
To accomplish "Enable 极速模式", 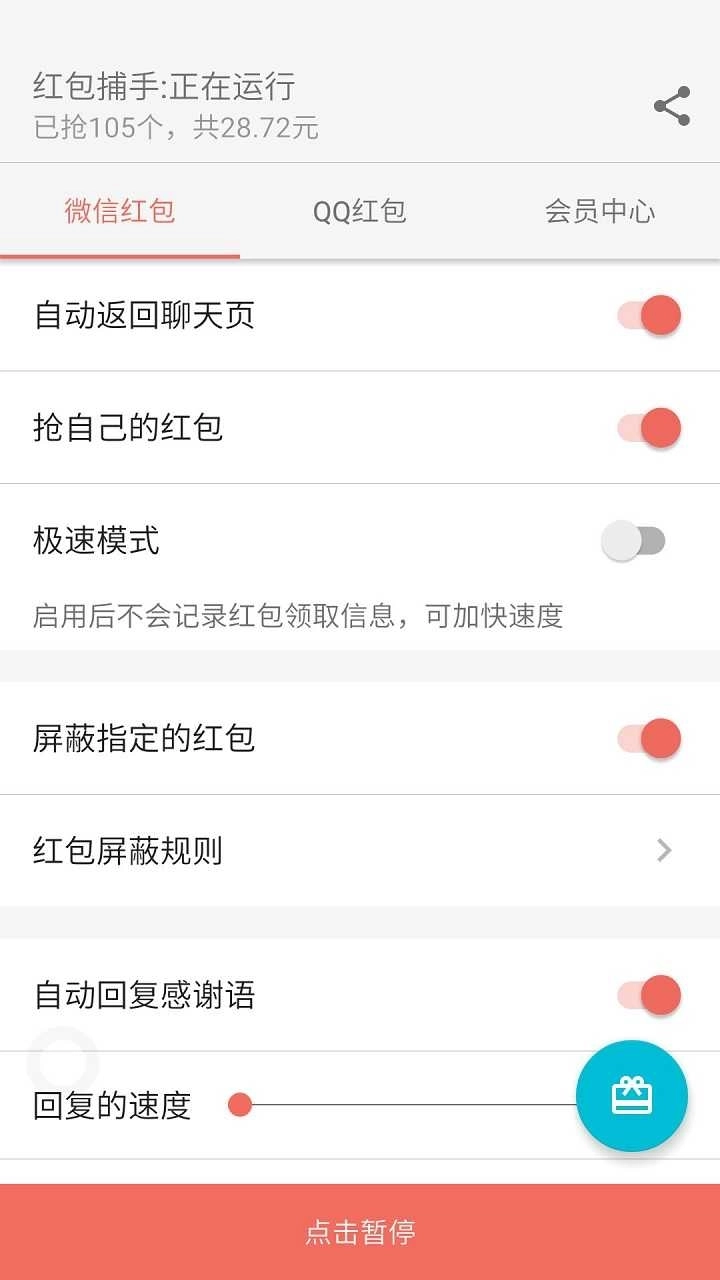I will coord(634,540).
